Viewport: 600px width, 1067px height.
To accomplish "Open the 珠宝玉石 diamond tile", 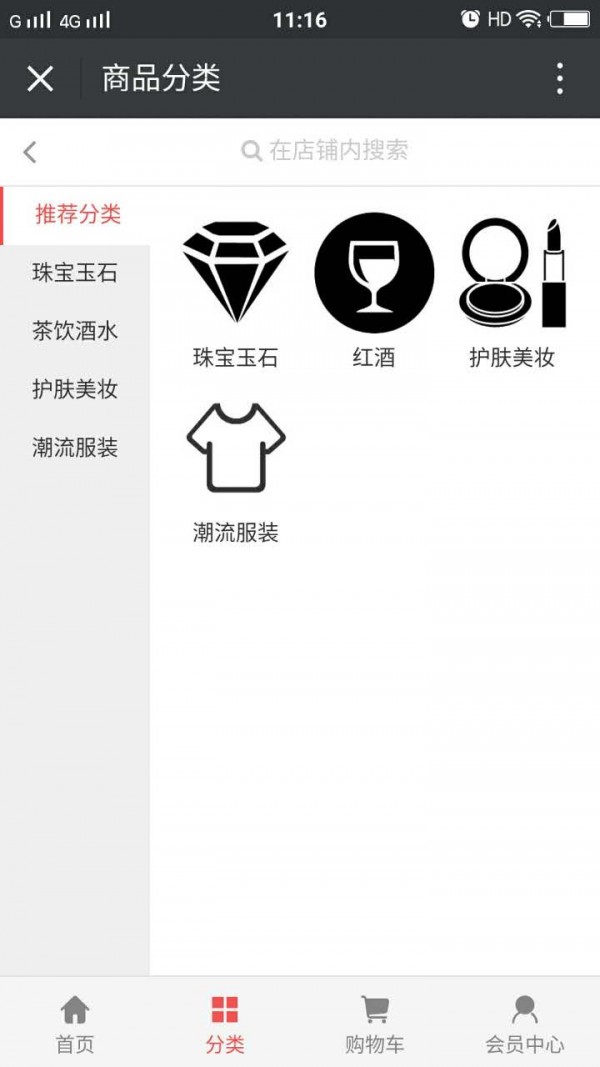I will tap(235, 290).
